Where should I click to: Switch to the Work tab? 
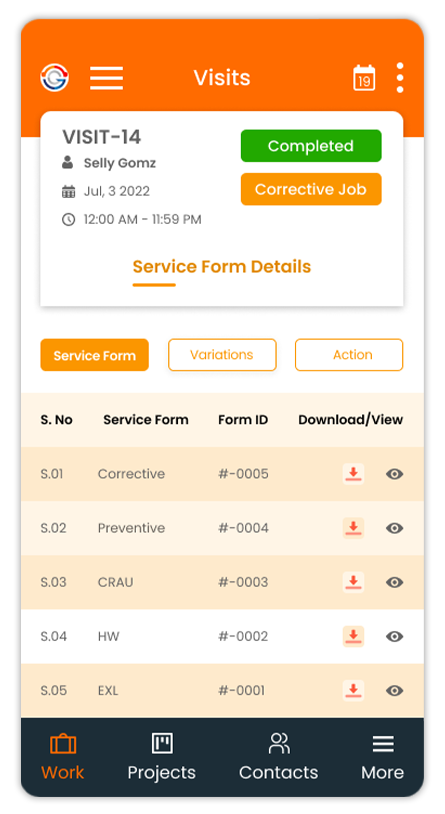[63, 757]
